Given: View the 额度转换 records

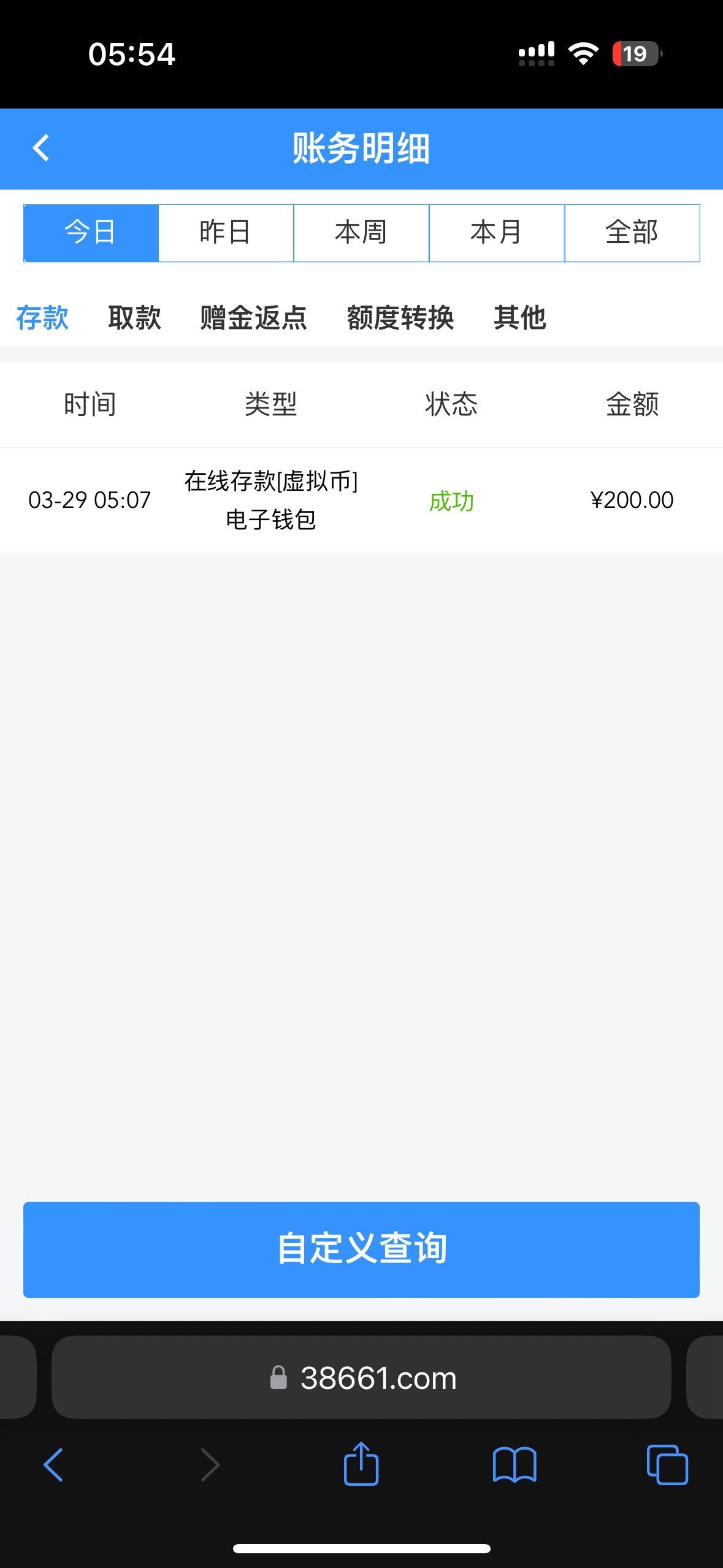Looking at the screenshot, I should coord(400,318).
